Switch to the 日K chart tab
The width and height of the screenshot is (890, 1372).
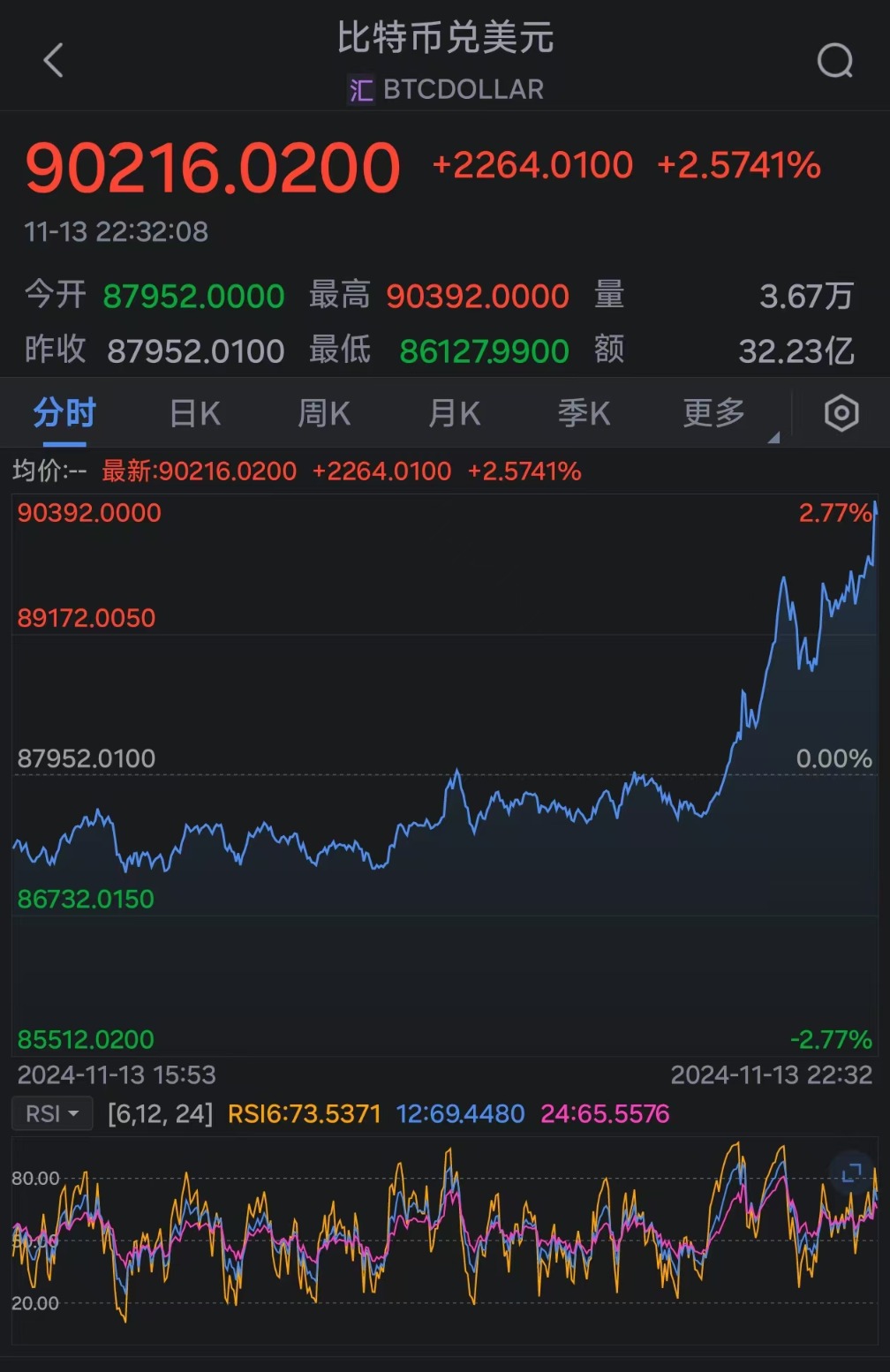194,413
